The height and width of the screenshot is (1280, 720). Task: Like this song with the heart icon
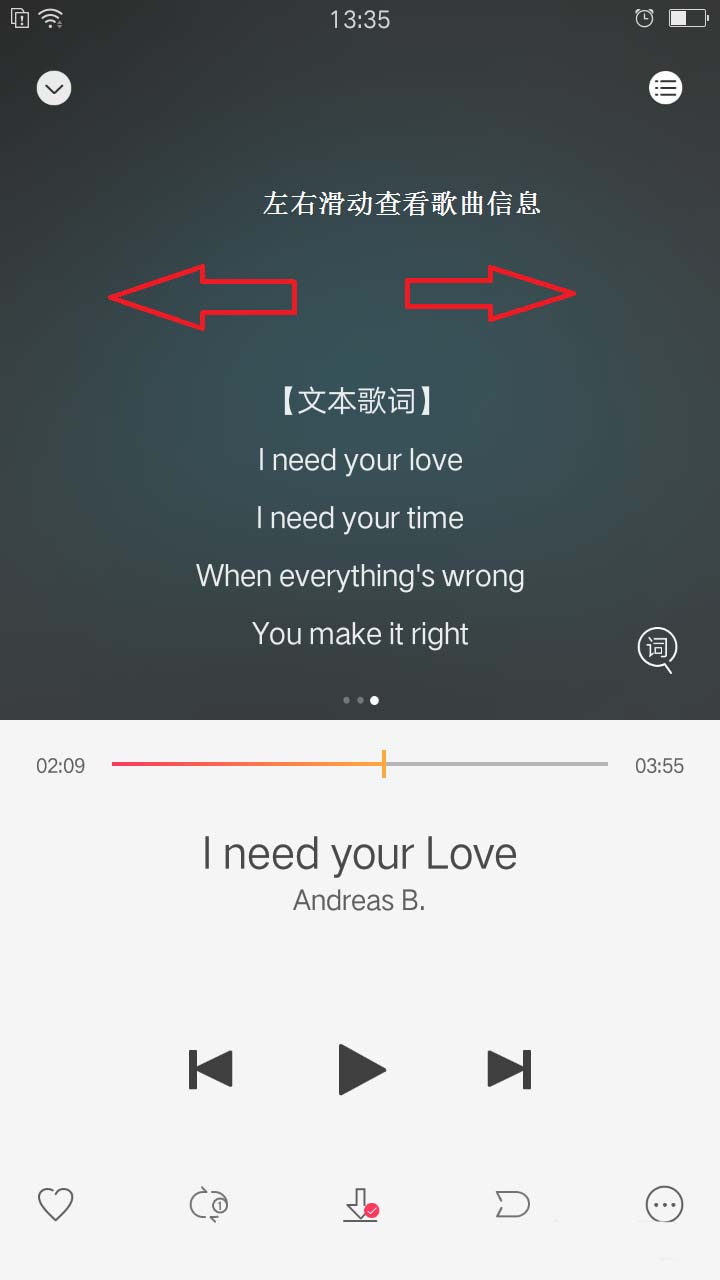(55, 1205)
